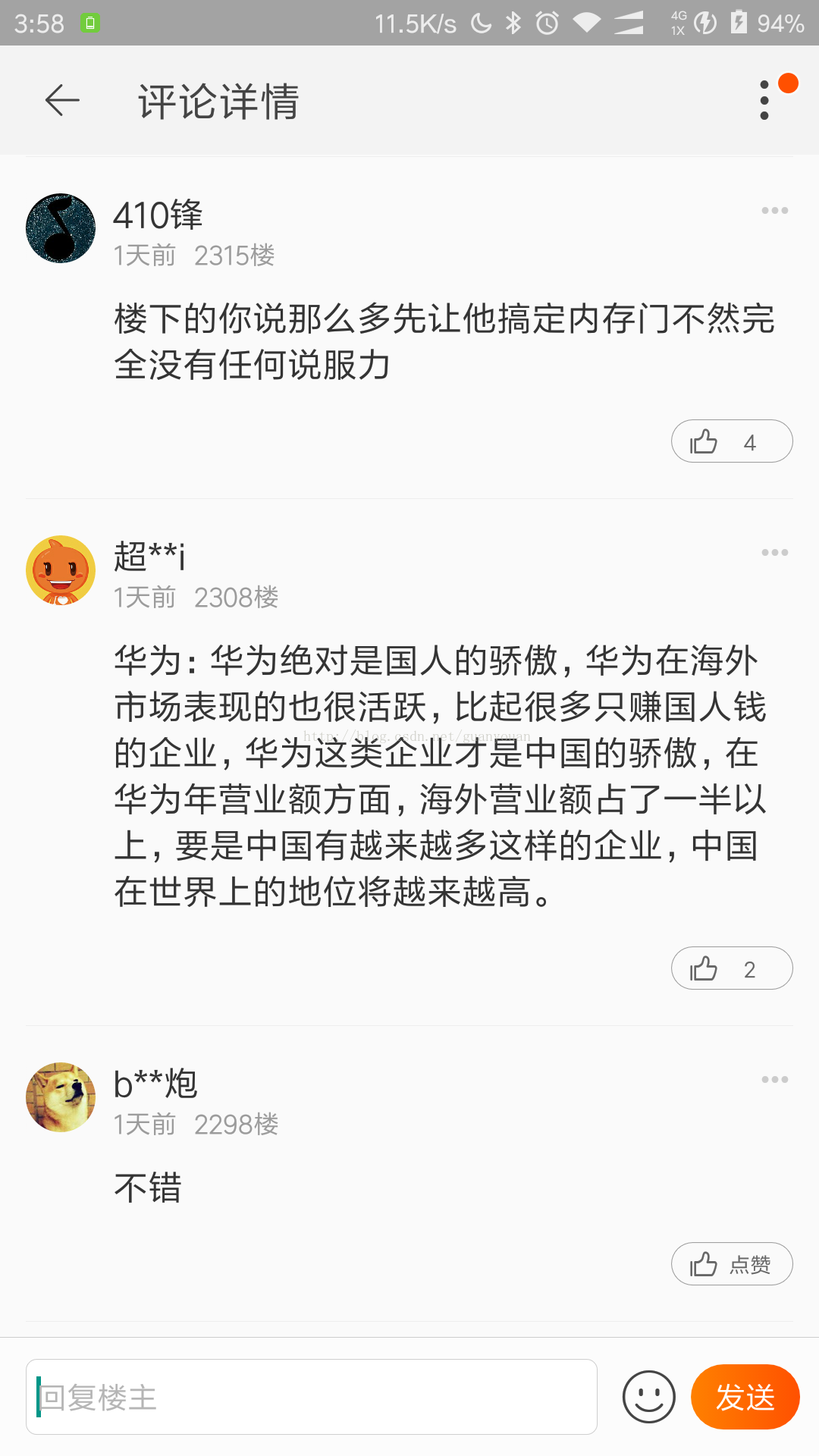Open b**炮's dog avatar

61,1097
